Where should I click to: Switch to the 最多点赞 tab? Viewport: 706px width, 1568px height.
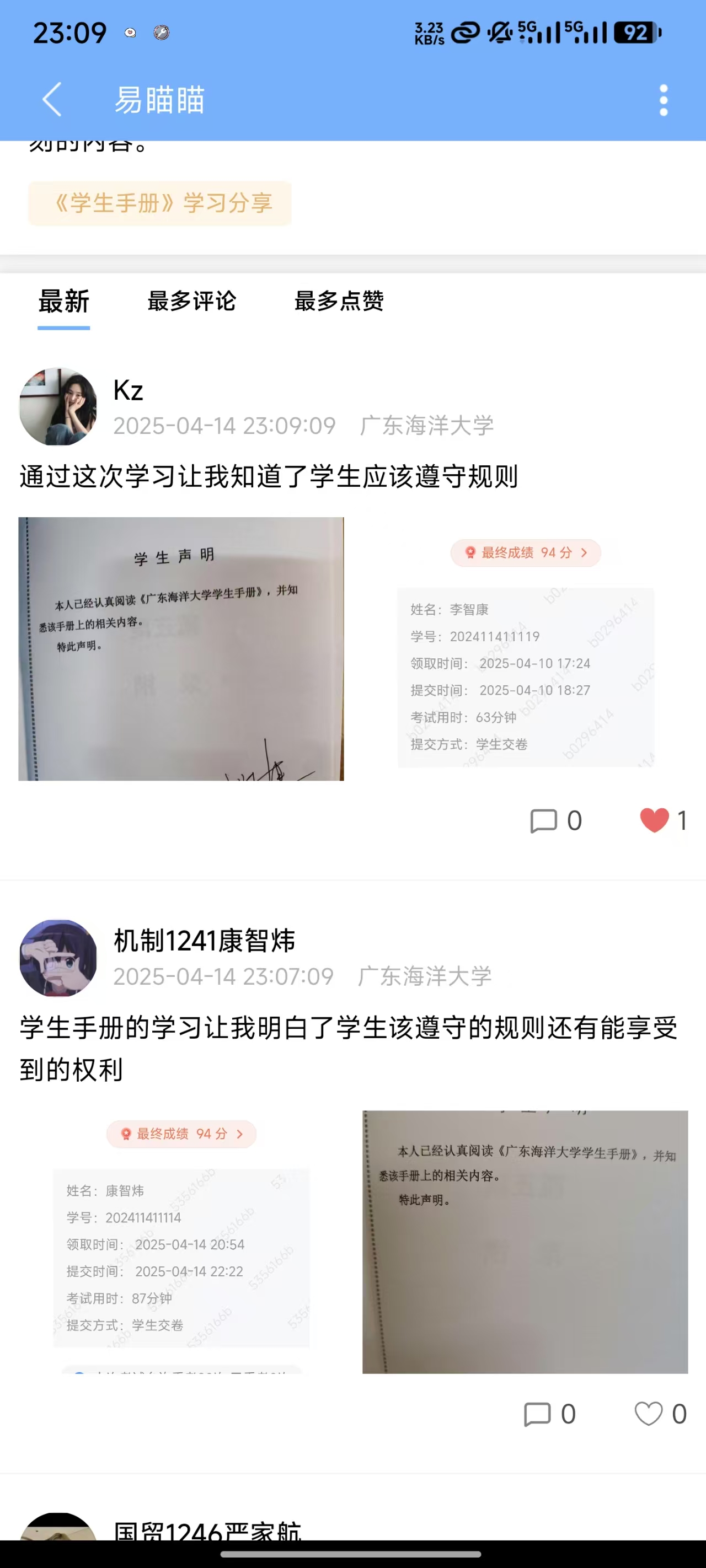click(339, 301)
